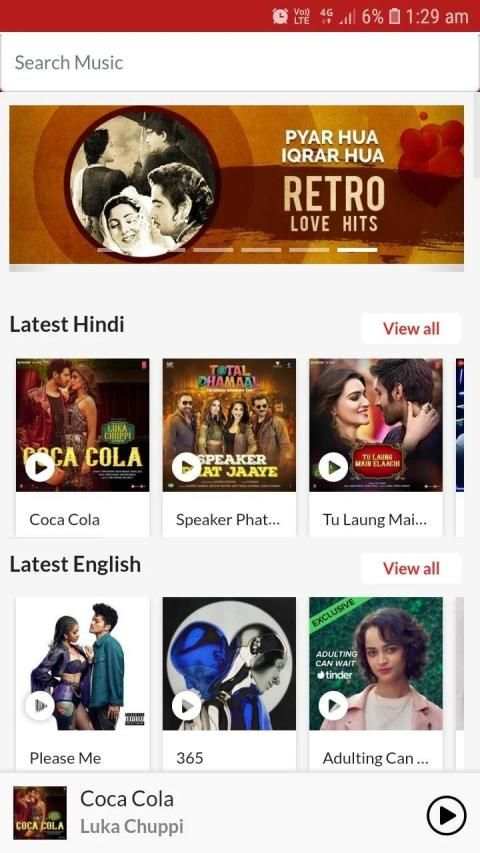This screenshot has height=853, width=480.
Task: Jump to the last banner page indicator
Action: point(357,250)
